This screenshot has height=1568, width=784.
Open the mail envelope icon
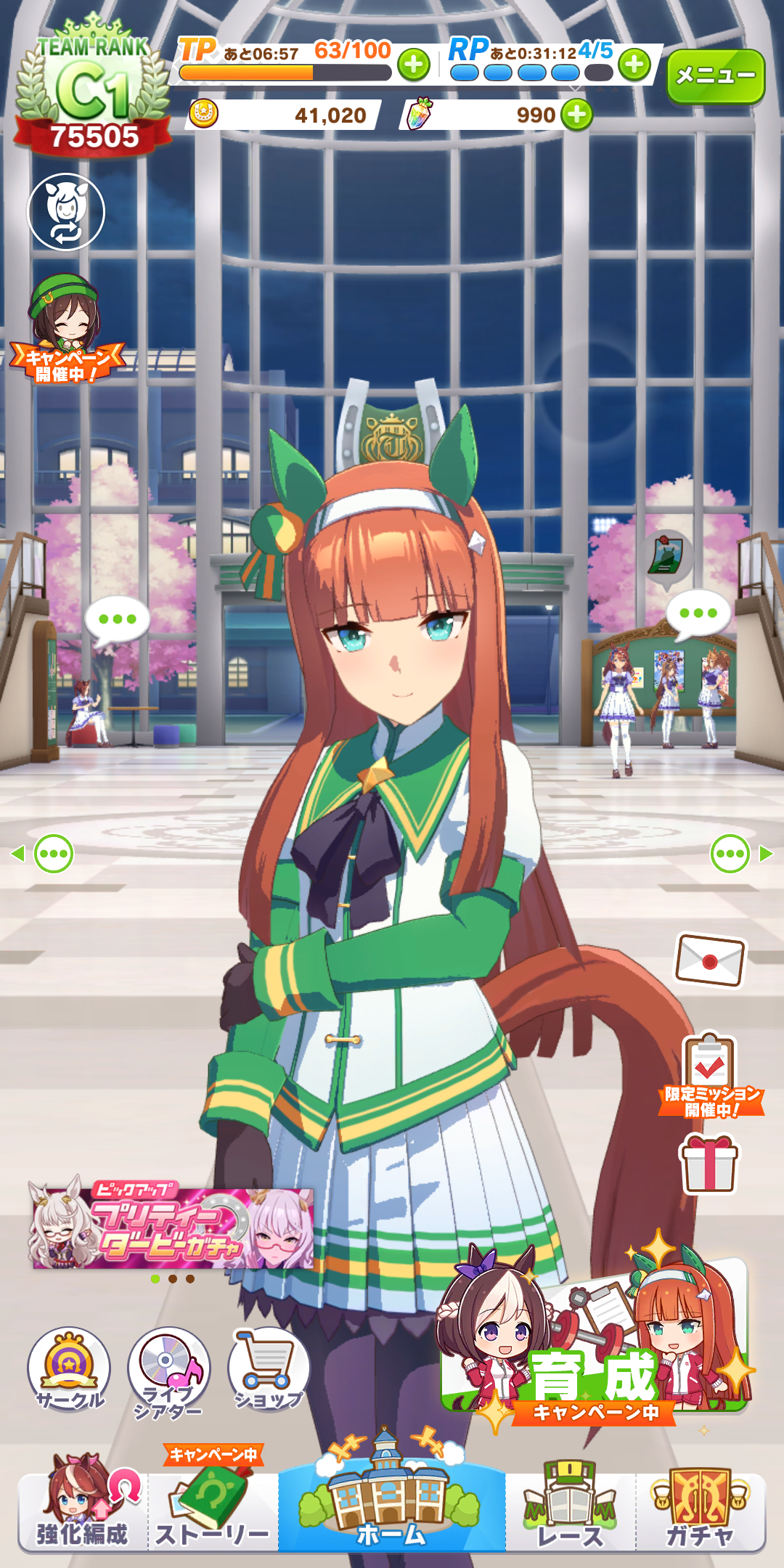710,960
